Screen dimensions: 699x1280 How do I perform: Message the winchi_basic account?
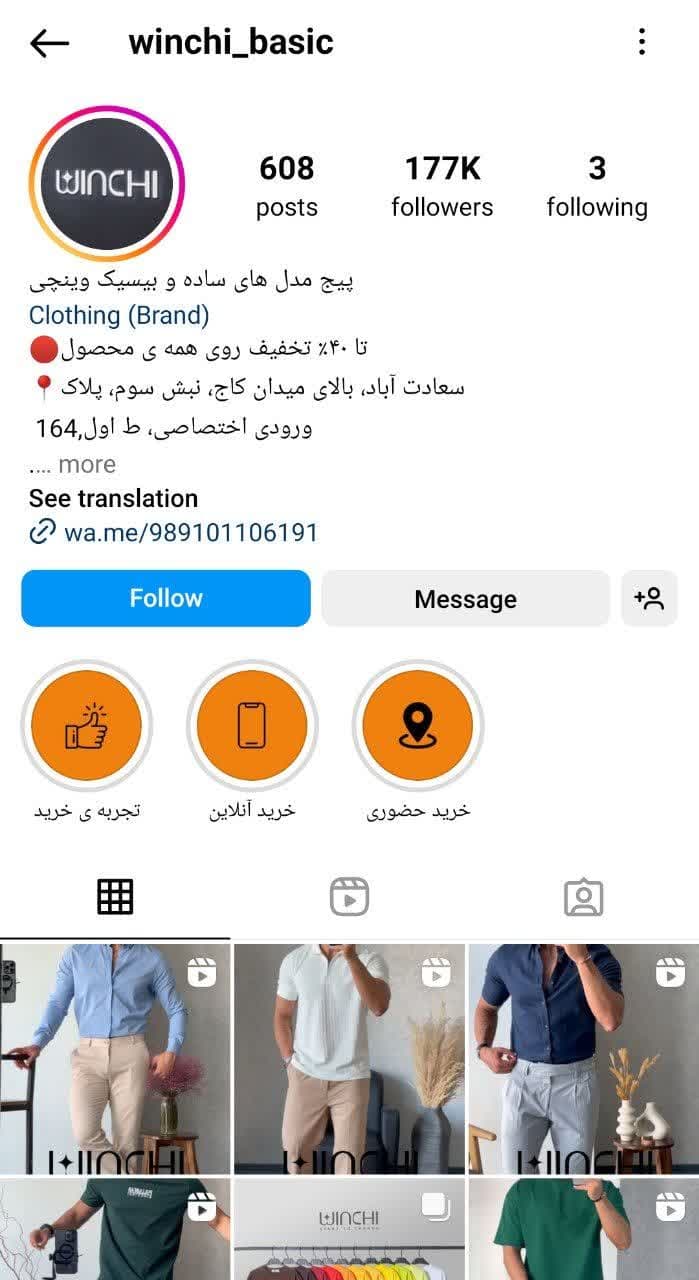pyautogui.click(x=465, y=599)
